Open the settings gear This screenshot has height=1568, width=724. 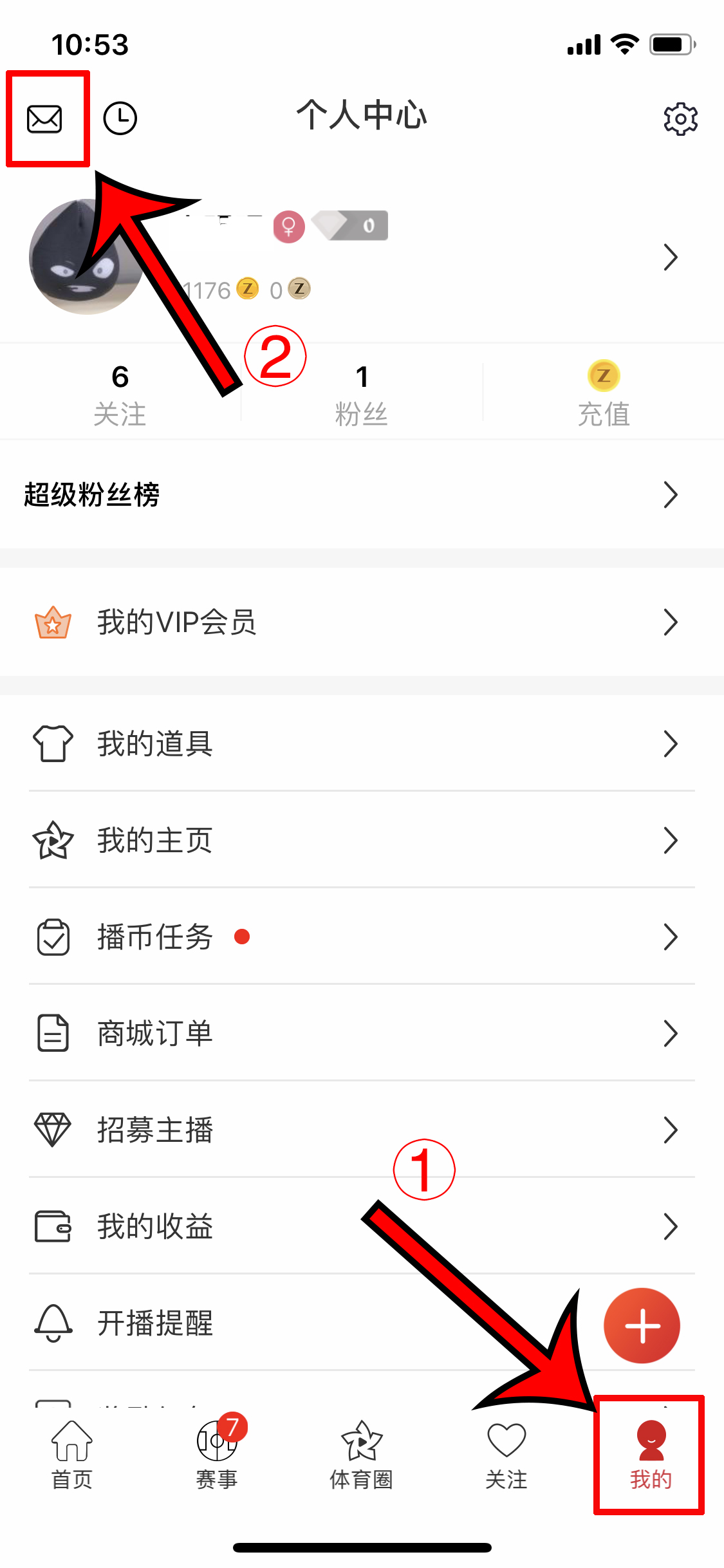click(680, 119)
